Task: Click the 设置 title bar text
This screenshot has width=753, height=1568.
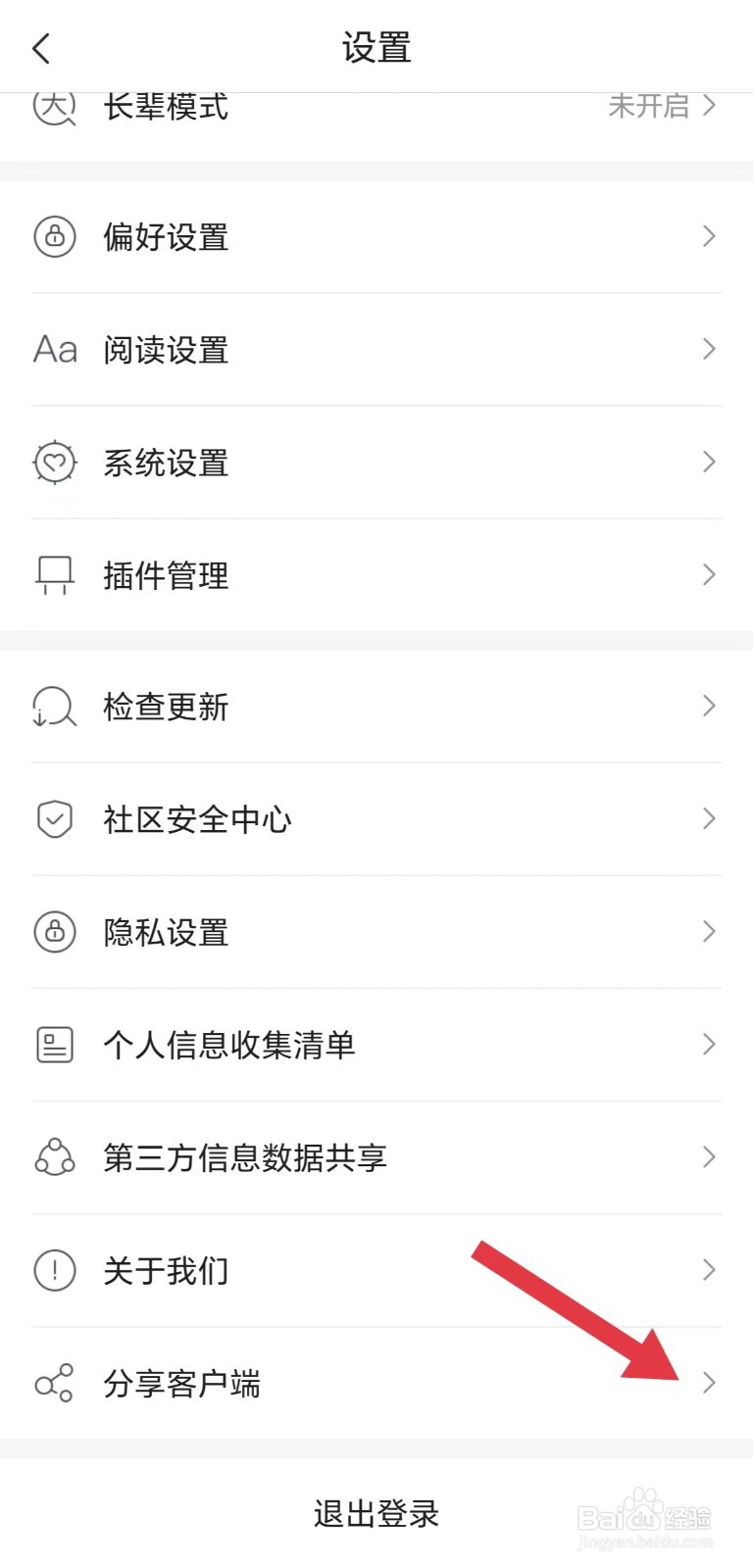Action: (x=376, y=47)
